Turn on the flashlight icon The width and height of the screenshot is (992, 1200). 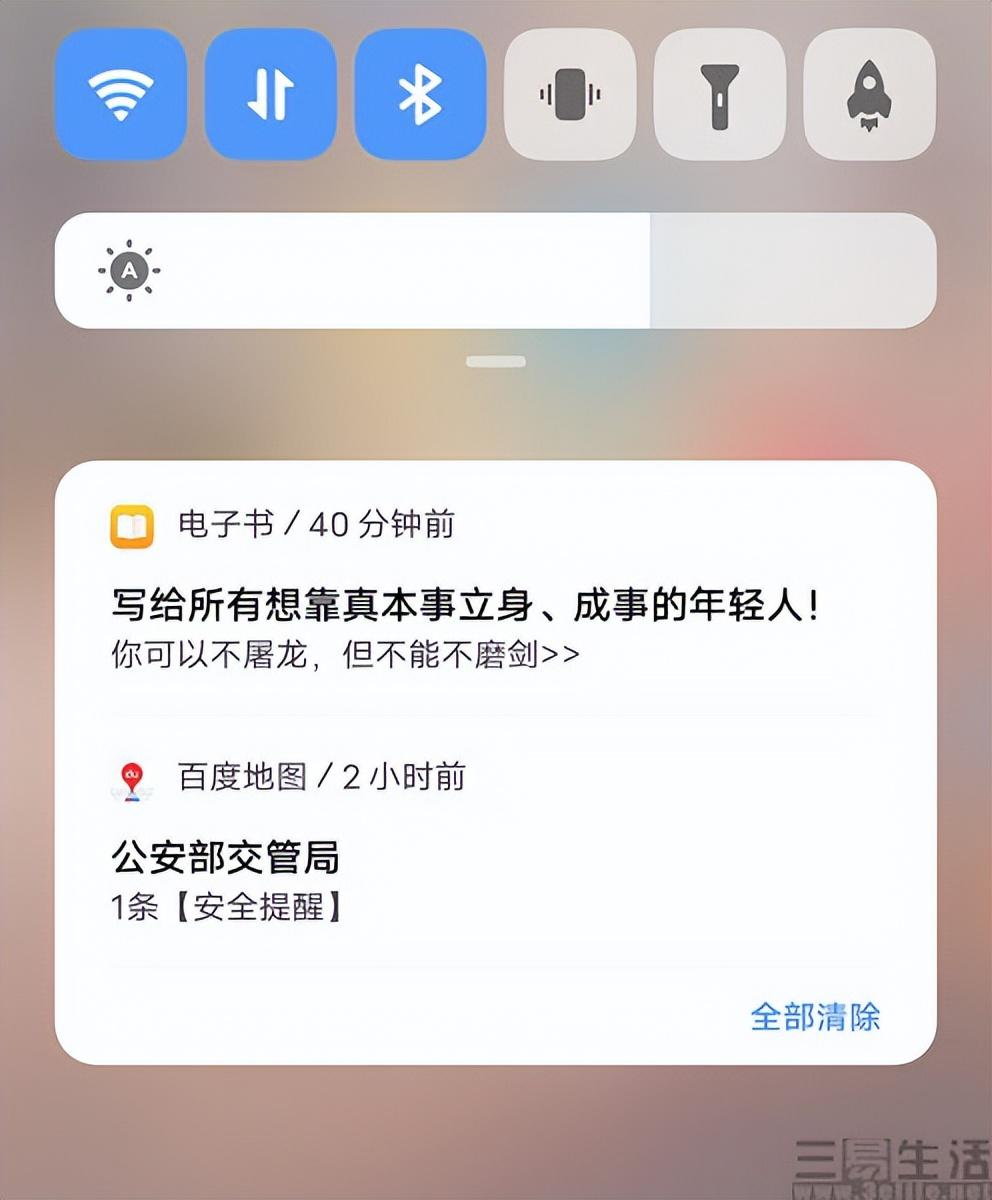[x=720, y=95]
